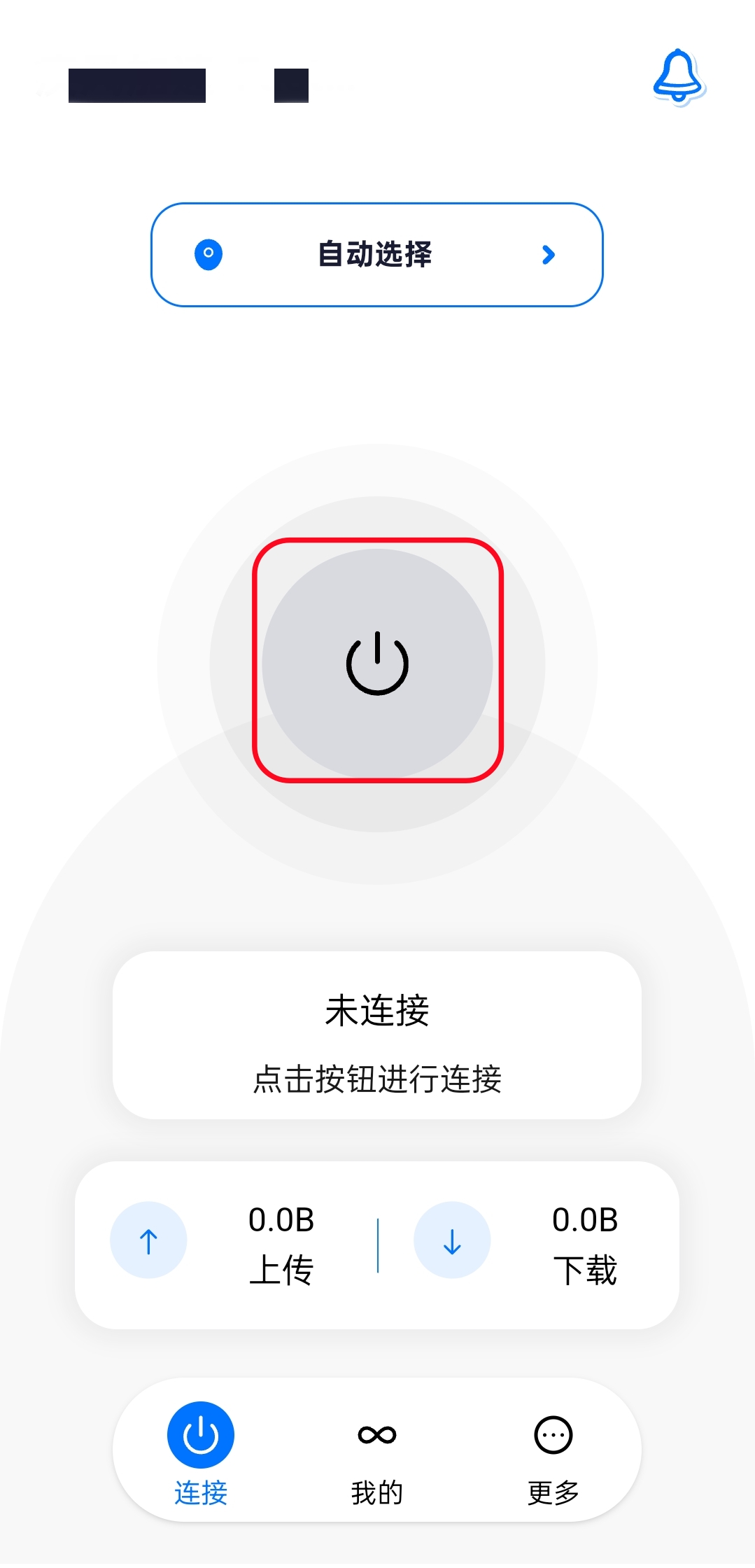The width and height of the screenshot is (755, 1568).
Task: Tap the large power button to connect
Action: 377,661
